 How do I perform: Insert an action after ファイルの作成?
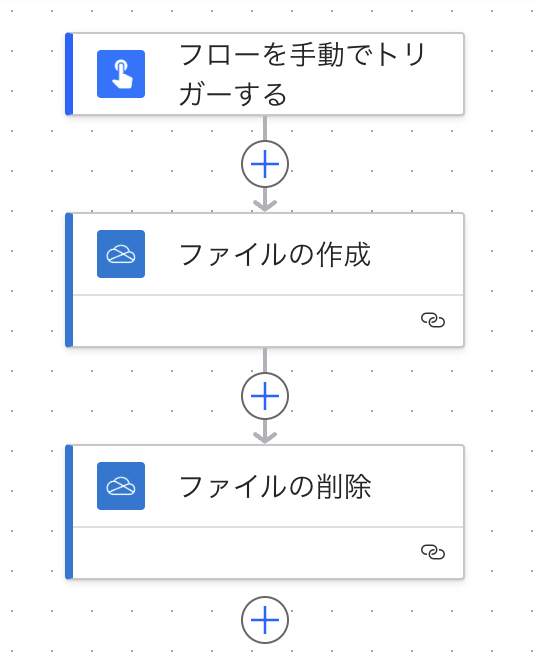pyautogui.click(x=265, y=396)
